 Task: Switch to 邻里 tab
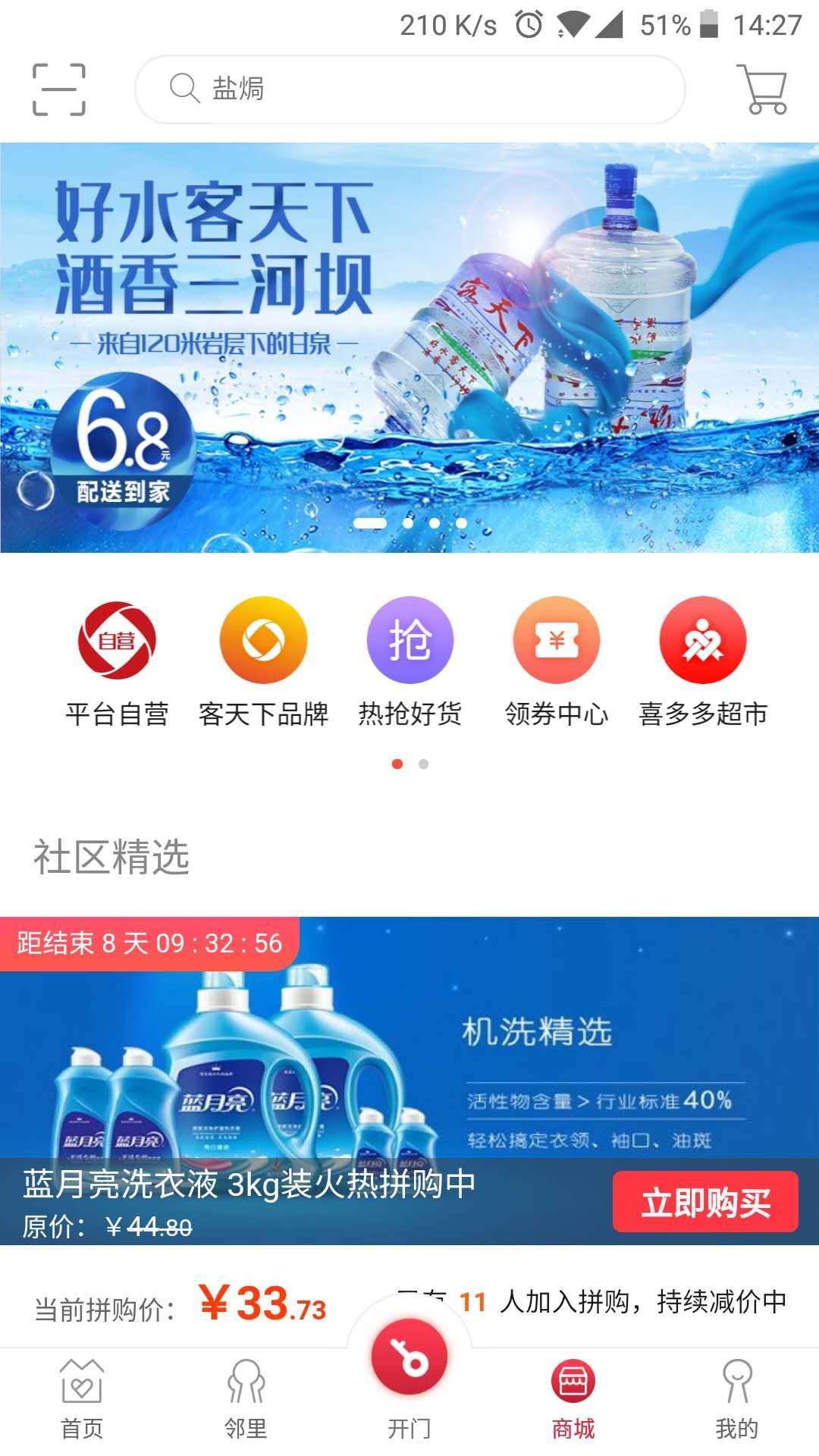246,1399
